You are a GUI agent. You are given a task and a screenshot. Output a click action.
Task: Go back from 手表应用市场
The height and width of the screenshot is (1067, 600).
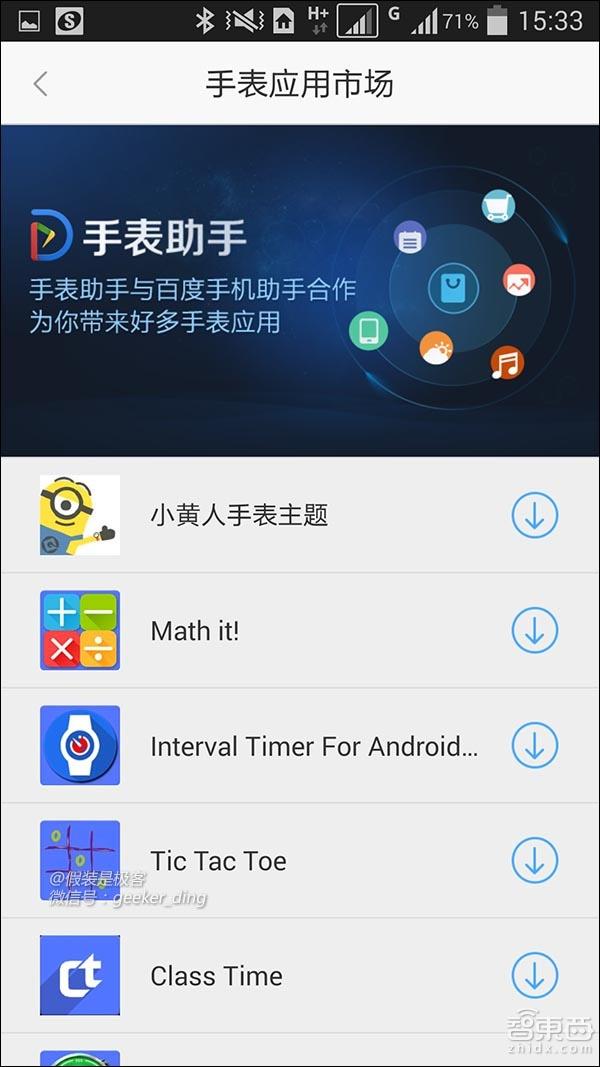tap(41, 84)
